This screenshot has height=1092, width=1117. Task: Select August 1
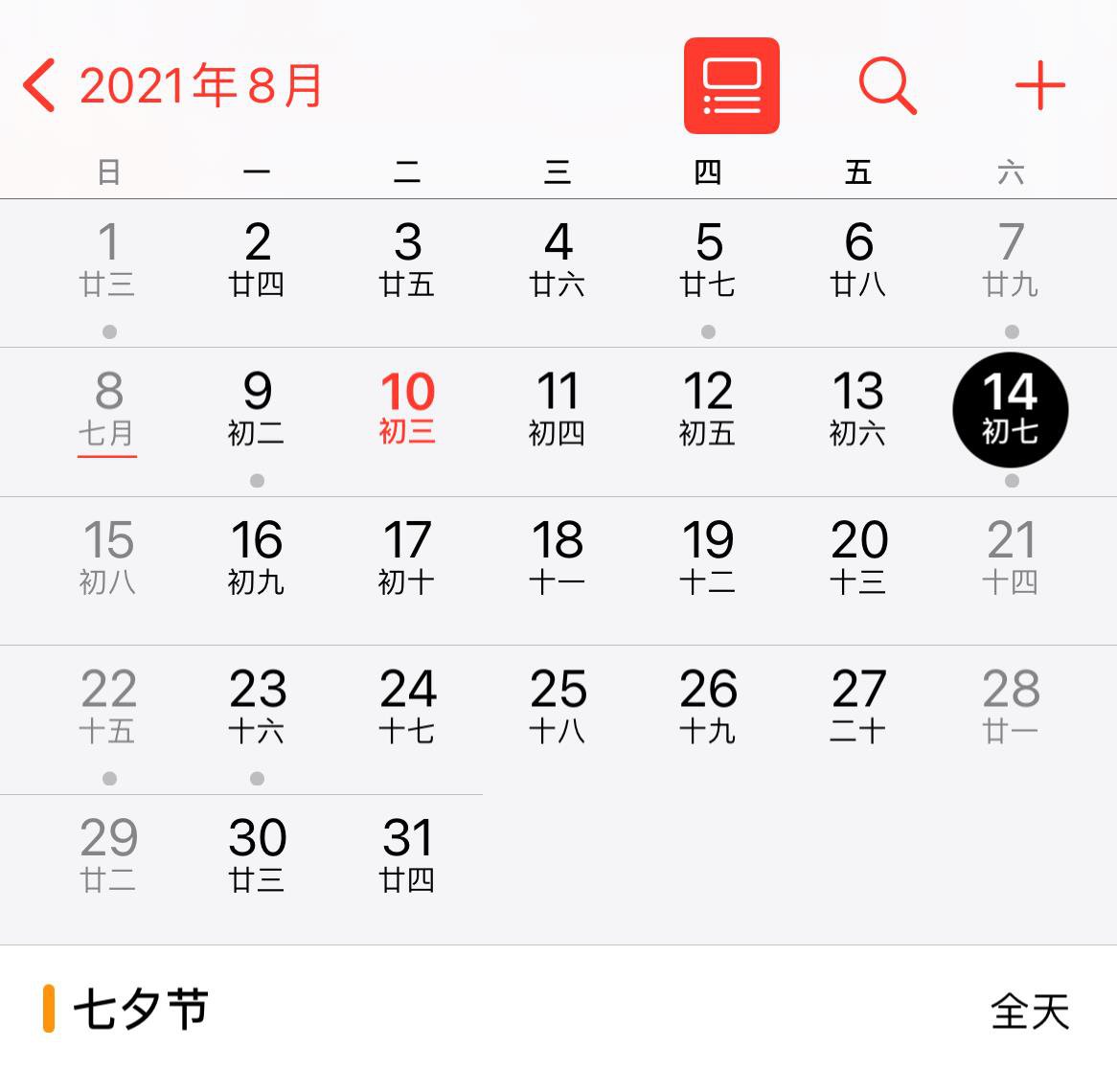click(x=108, y=259)
